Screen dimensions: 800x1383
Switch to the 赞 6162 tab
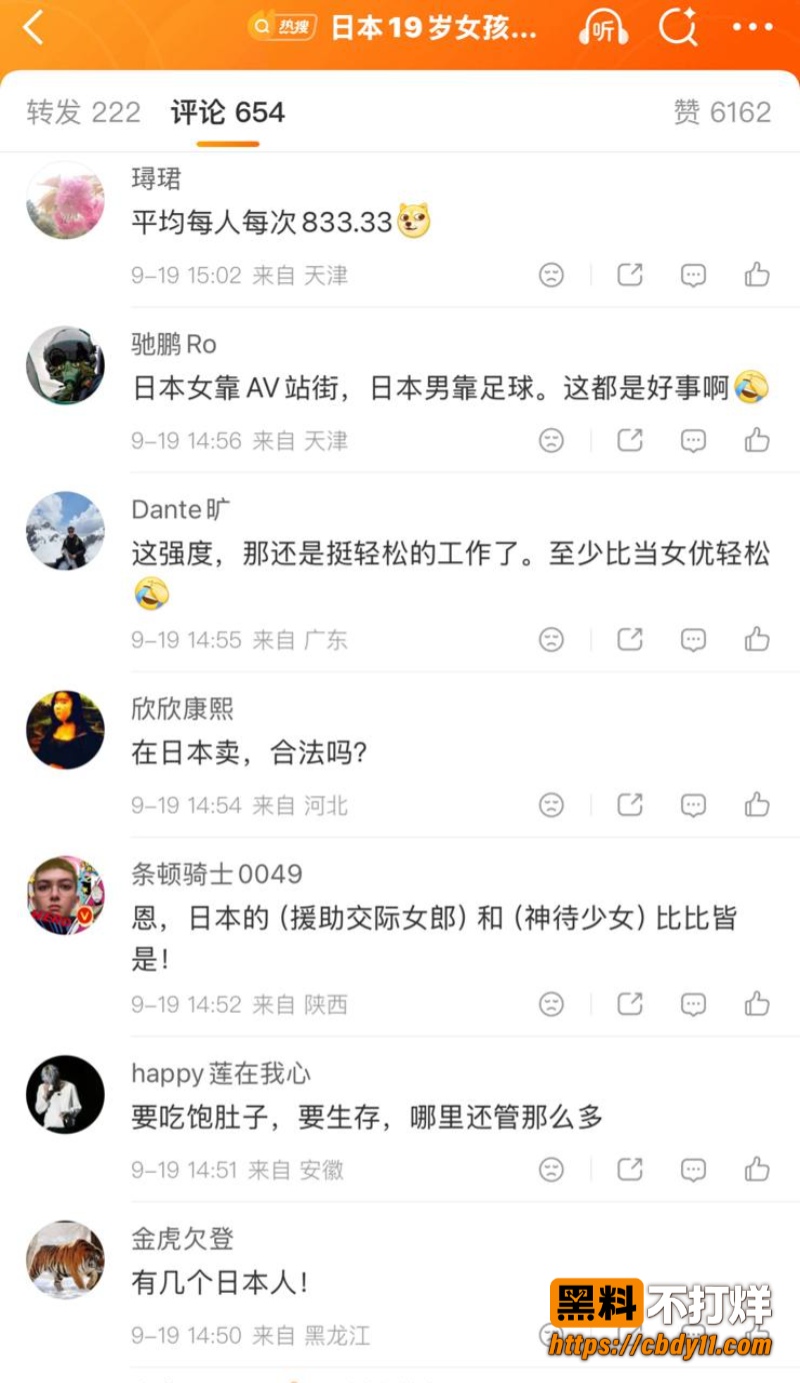tap(722, 112)
